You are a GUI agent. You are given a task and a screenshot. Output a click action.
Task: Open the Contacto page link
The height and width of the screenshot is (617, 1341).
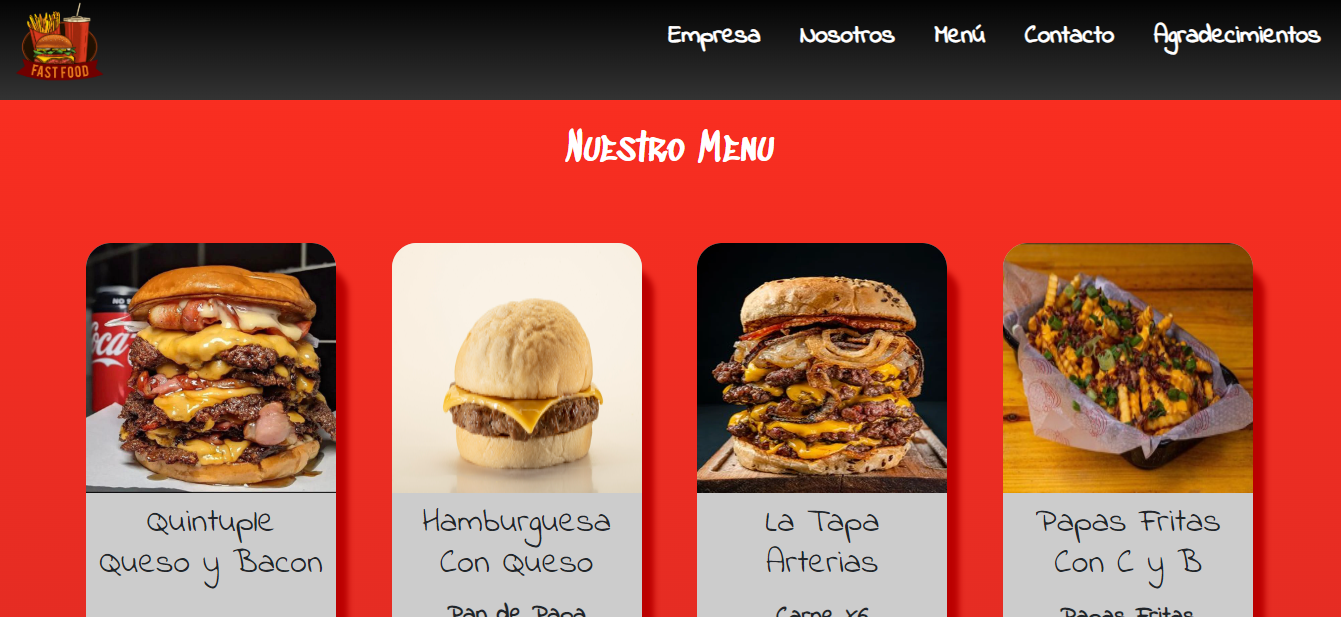[x=1068, y=35]
